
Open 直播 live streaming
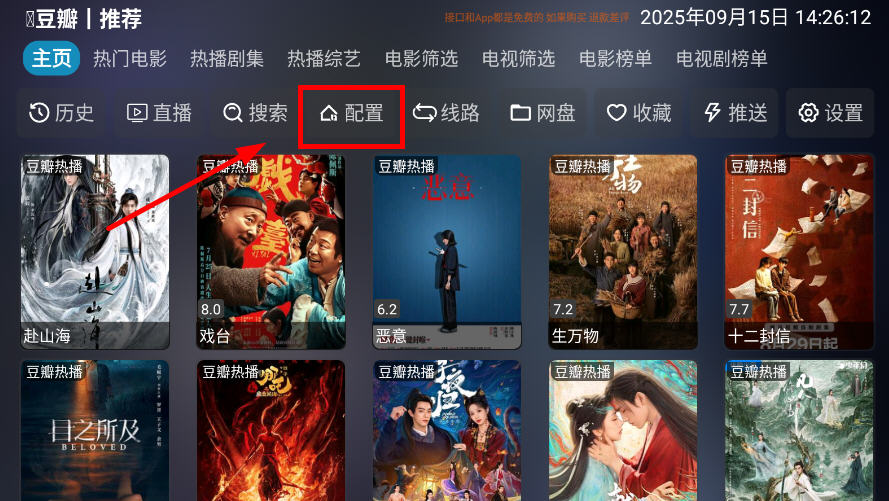[x=159, y=113]
